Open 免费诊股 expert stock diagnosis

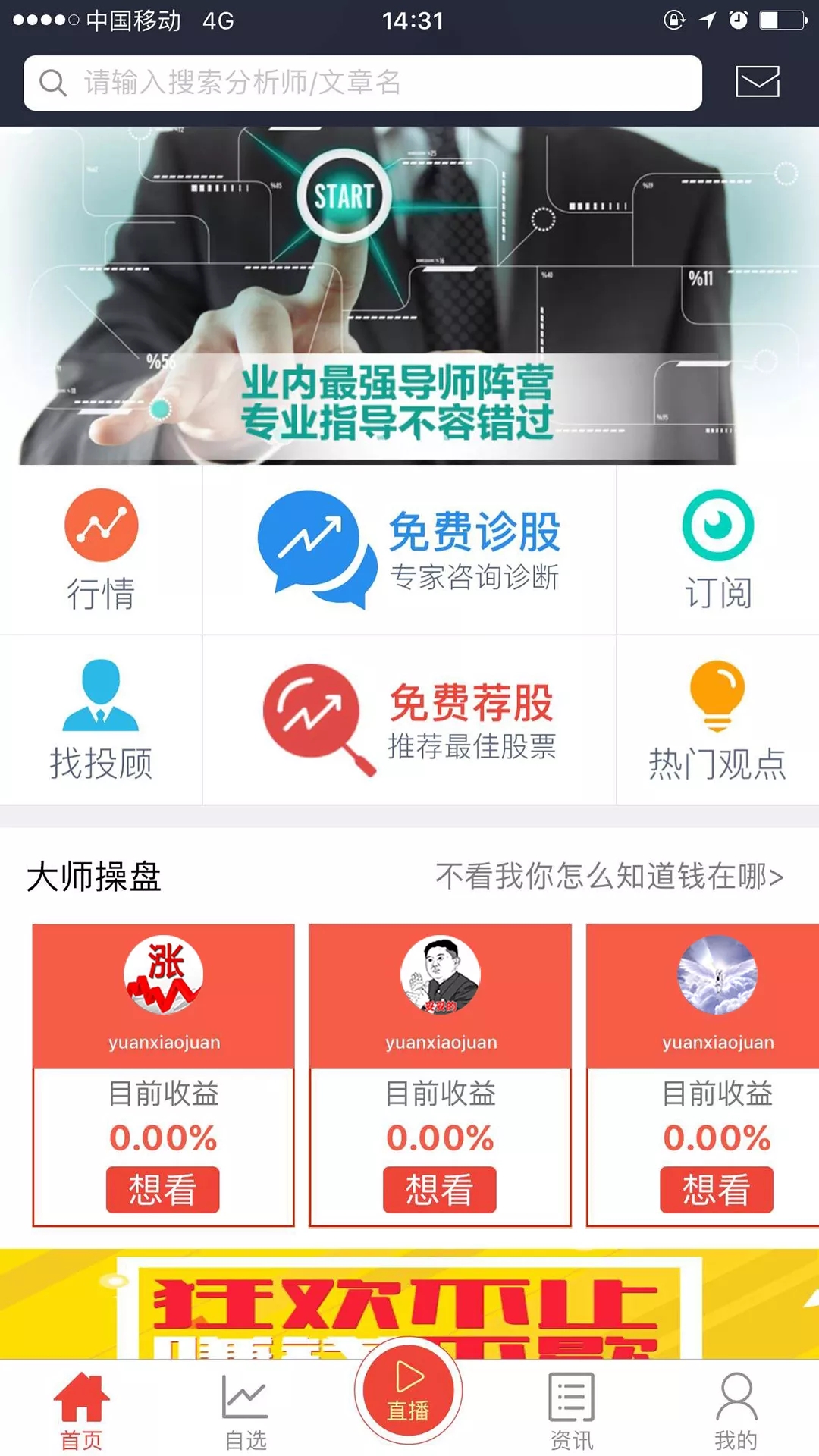[409, 550]
